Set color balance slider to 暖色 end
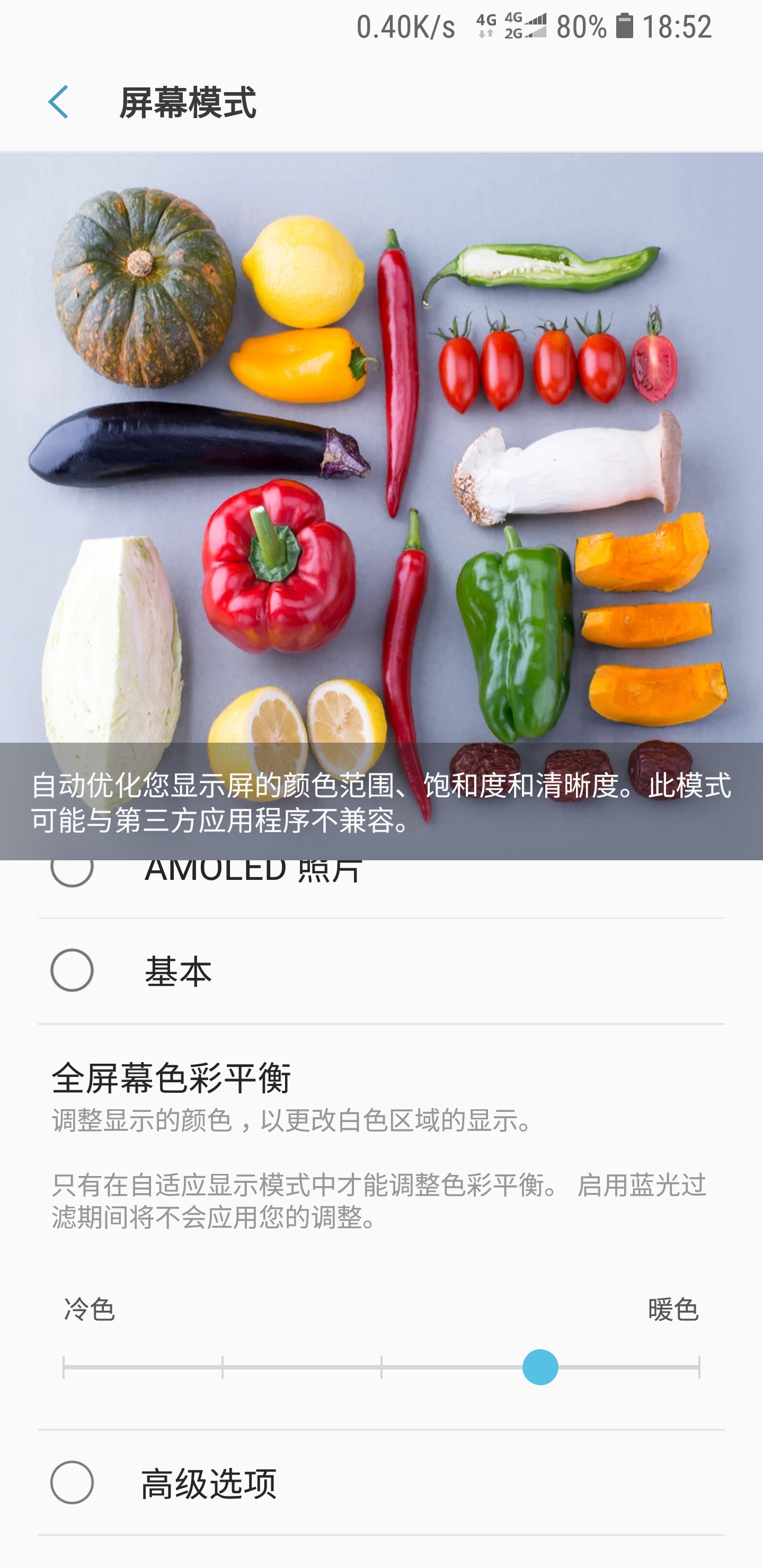Viewport: 763px width, 1568px height. coord(698,1367)
